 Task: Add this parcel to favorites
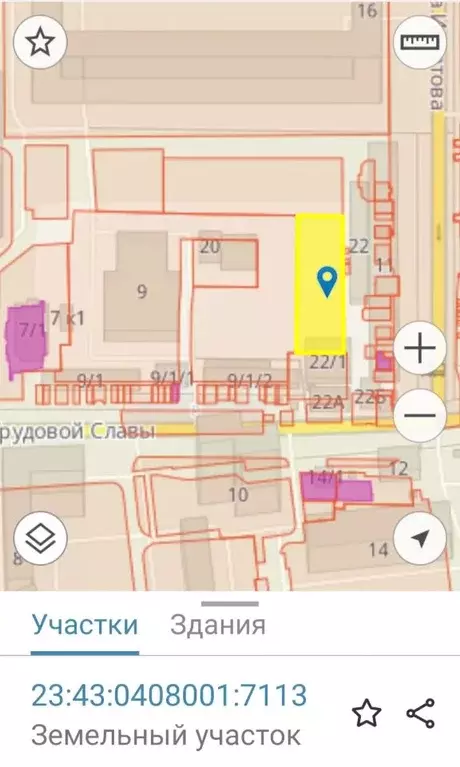(x=367, y=713)
